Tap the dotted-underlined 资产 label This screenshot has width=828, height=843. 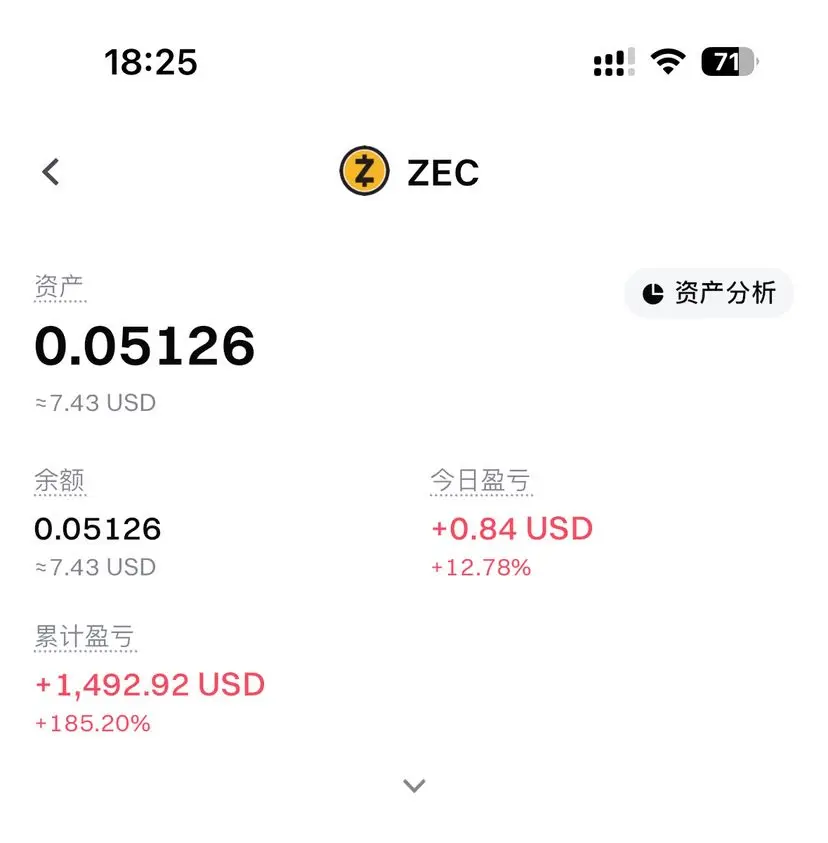60,287
